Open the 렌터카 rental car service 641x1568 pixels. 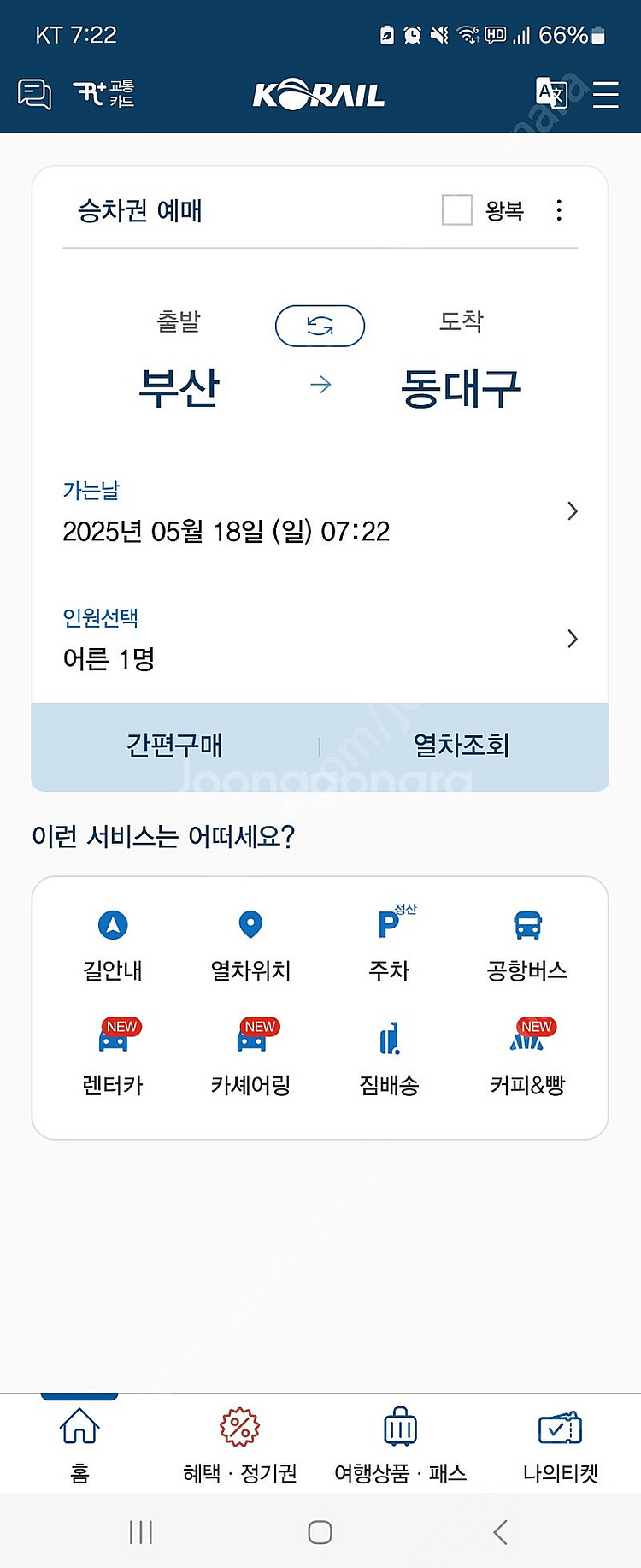click(112, 1056)
